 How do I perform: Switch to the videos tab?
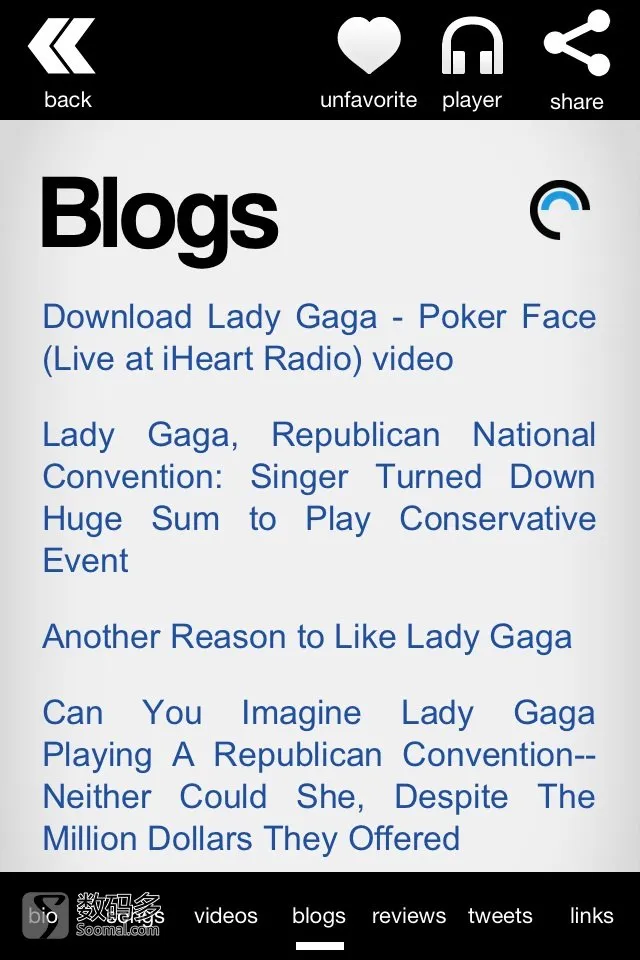[x=226, y=916]
